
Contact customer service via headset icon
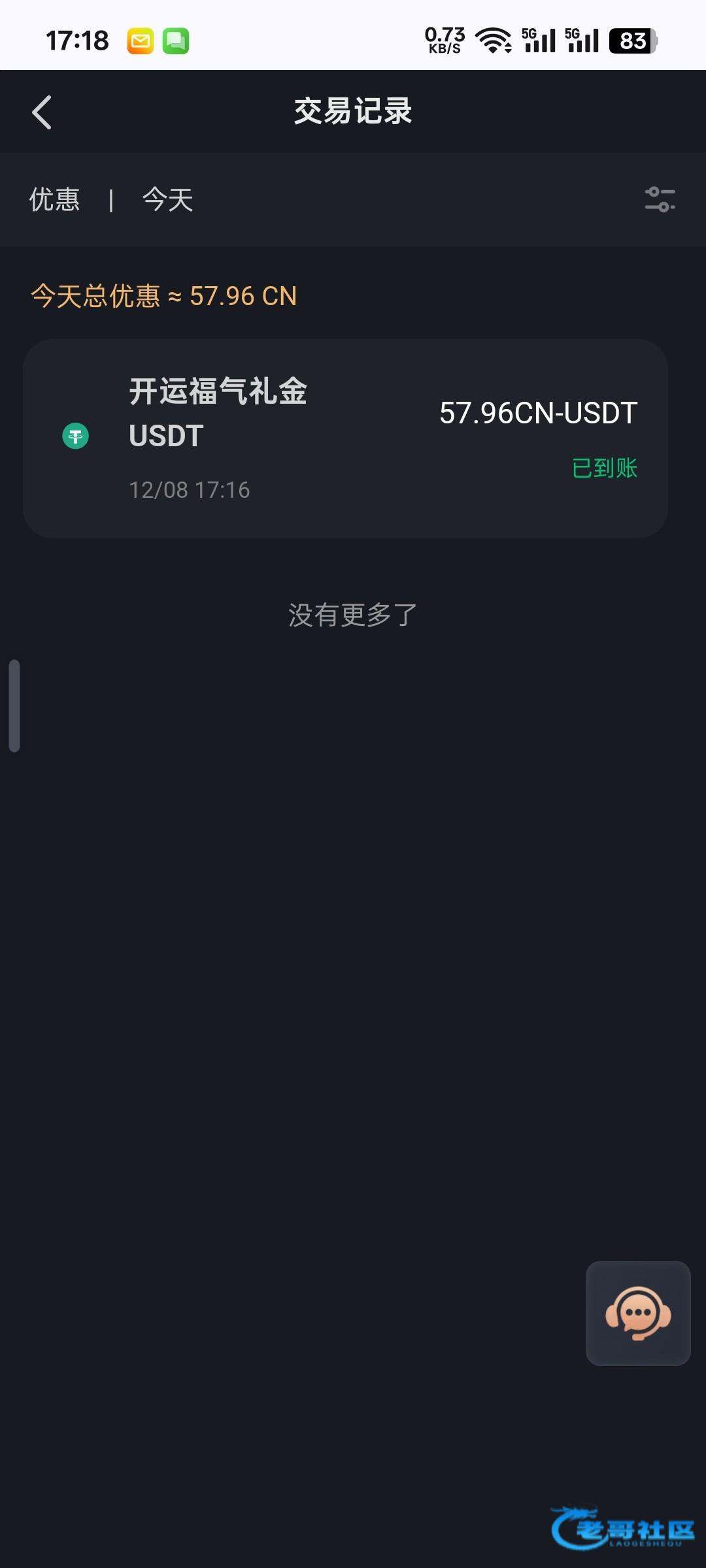tap(638, 1313)
